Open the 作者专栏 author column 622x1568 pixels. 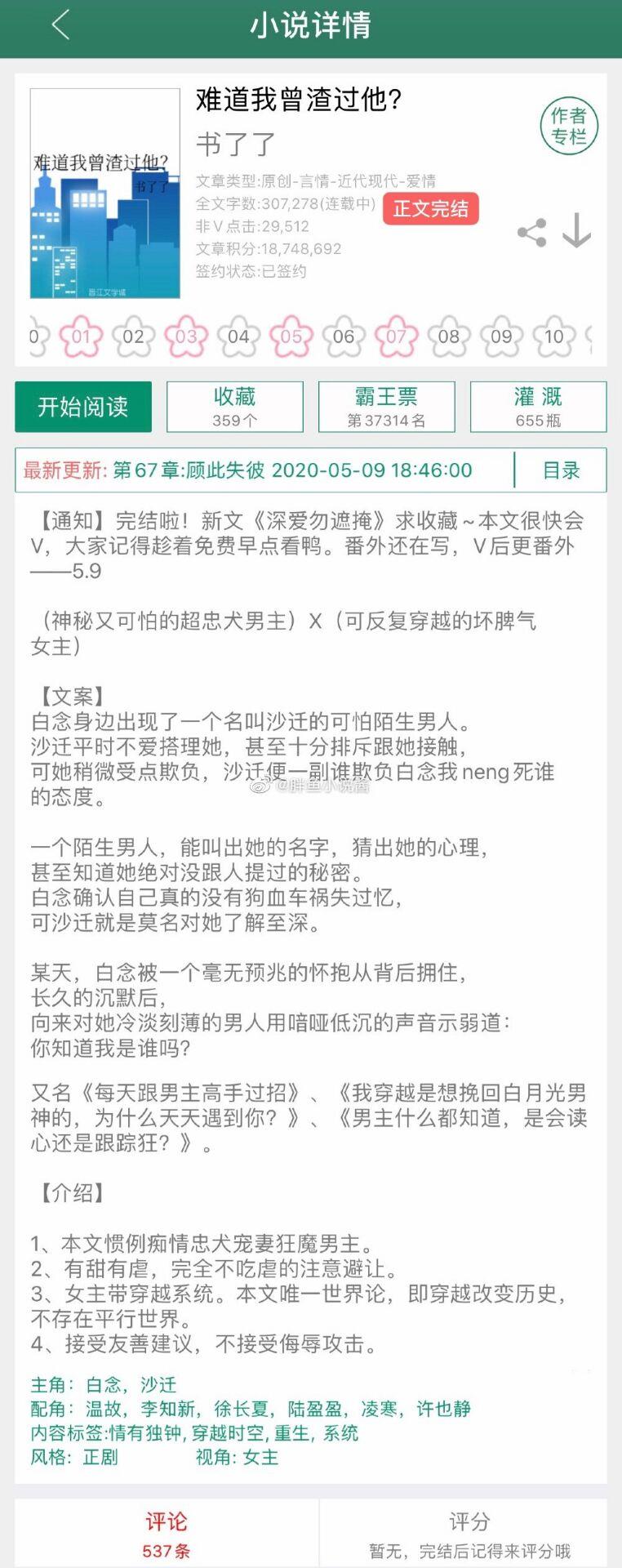[568, 127]
